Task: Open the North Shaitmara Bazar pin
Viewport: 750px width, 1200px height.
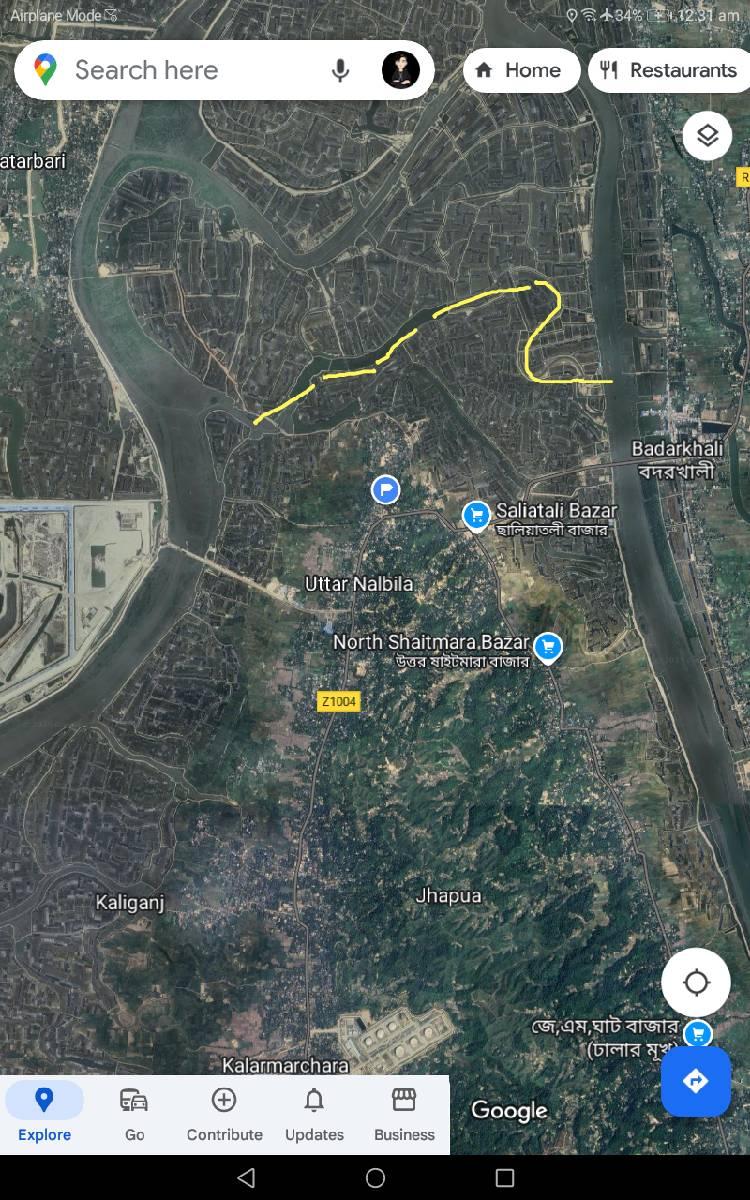Action: (x=547, y=647)
